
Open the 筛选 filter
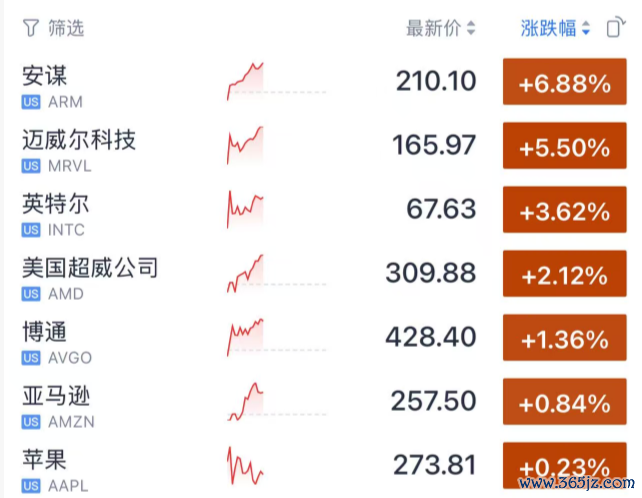53,28
